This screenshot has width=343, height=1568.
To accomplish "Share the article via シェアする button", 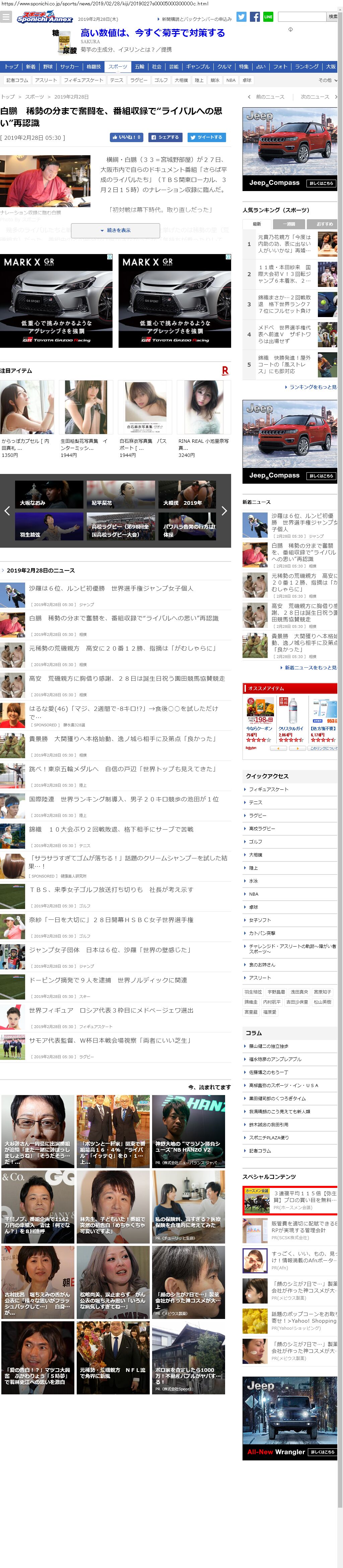I will click(x=165, y=137).
